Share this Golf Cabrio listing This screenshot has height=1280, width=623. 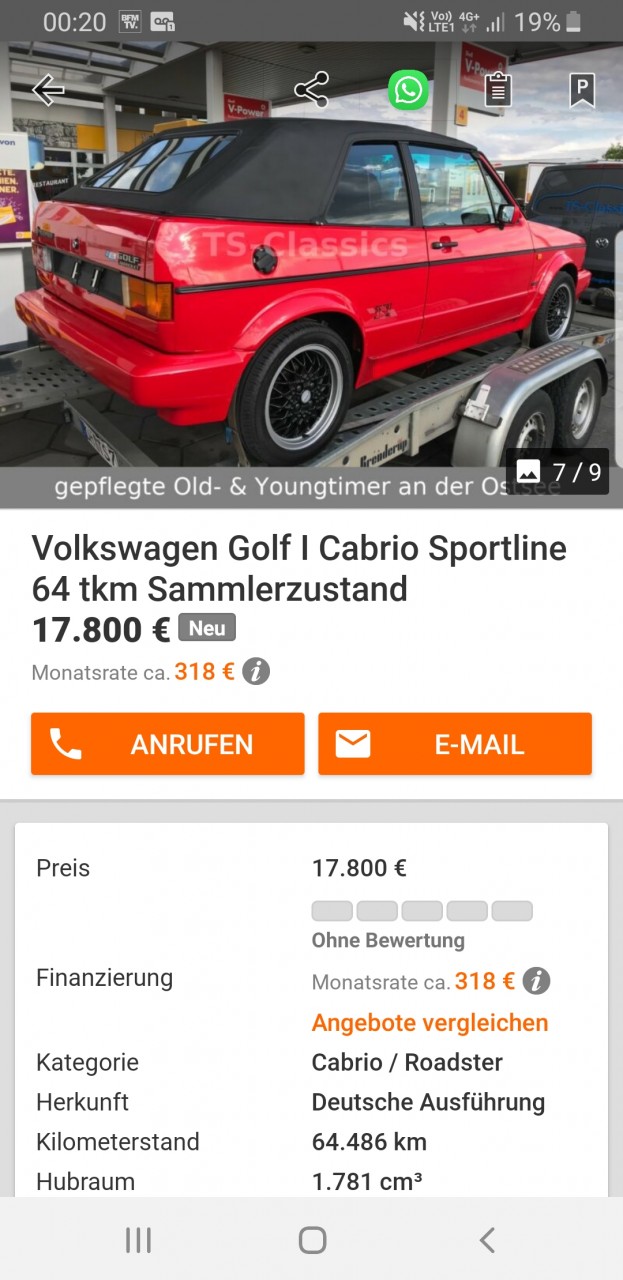click(x=311, y=90)
